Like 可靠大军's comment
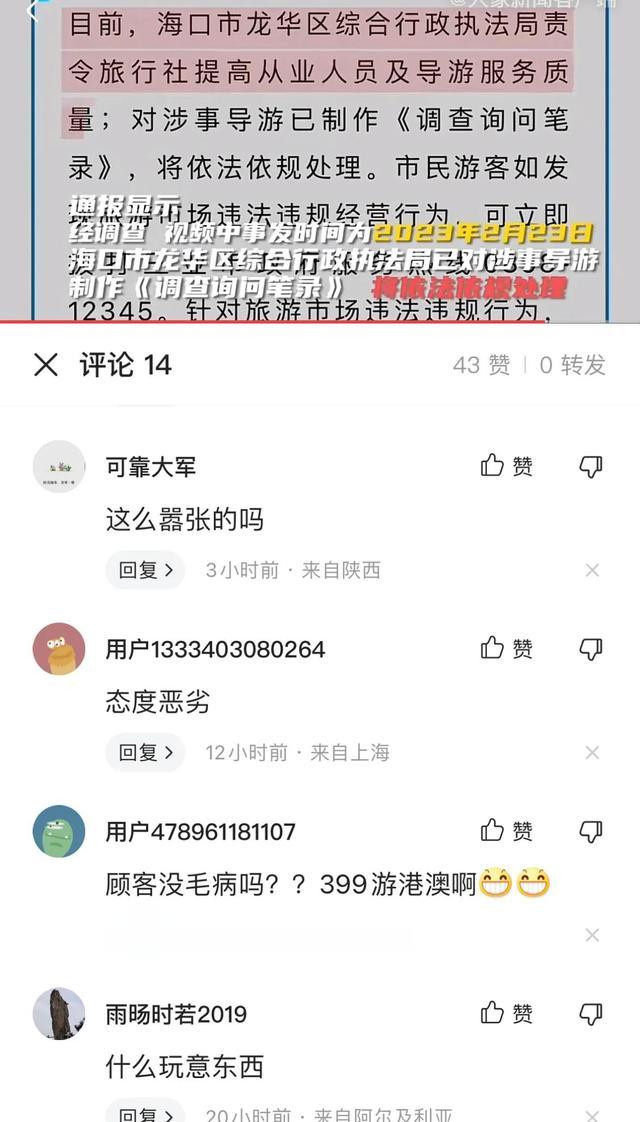640x1122 pixels. pyautogui.click(x=506, y=467)
